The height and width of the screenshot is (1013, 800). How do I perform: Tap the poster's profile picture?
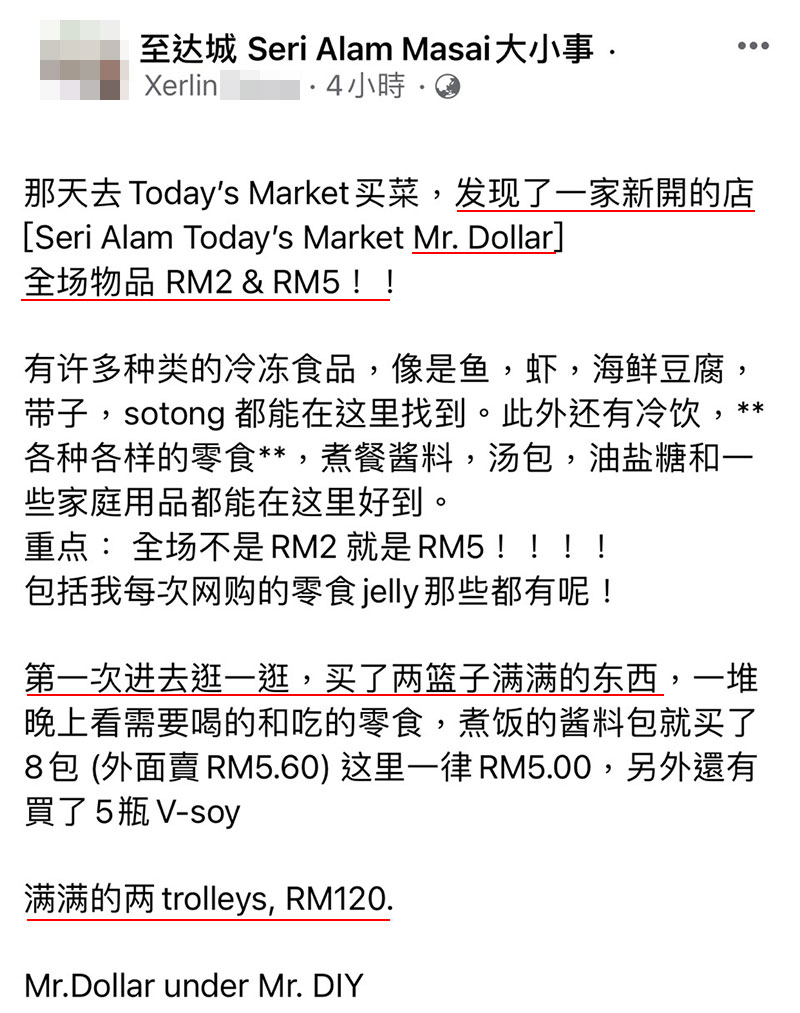85,61
